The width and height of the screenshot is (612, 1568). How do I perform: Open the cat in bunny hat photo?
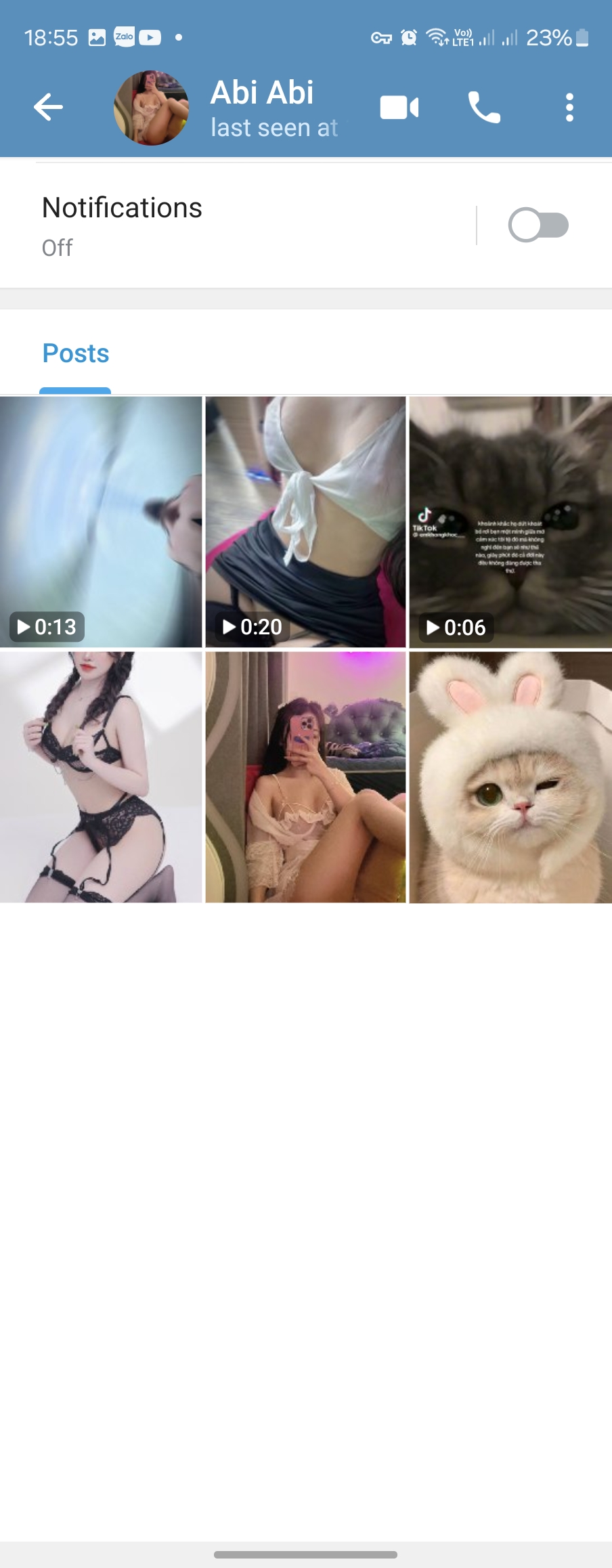[x=510, y=777]
